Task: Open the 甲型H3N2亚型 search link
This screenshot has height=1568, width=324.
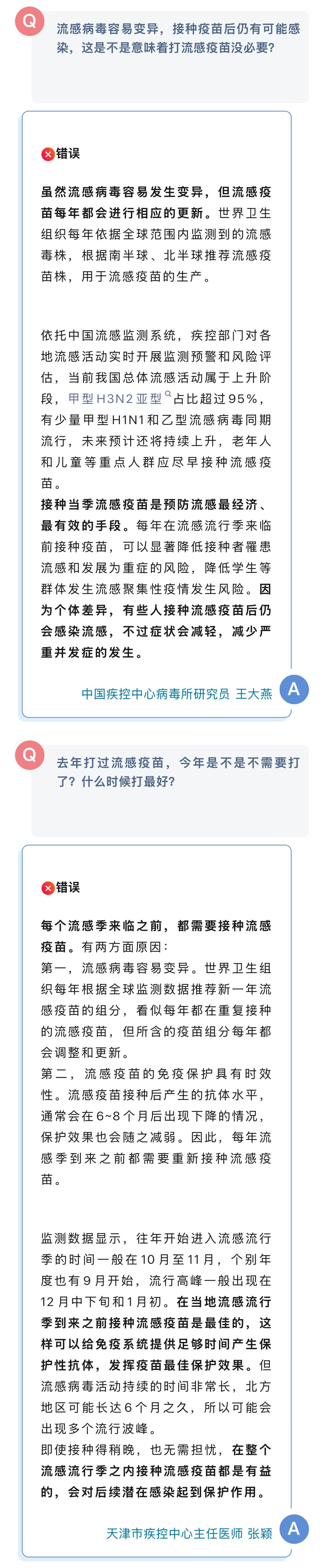Action: coord(116,399)
